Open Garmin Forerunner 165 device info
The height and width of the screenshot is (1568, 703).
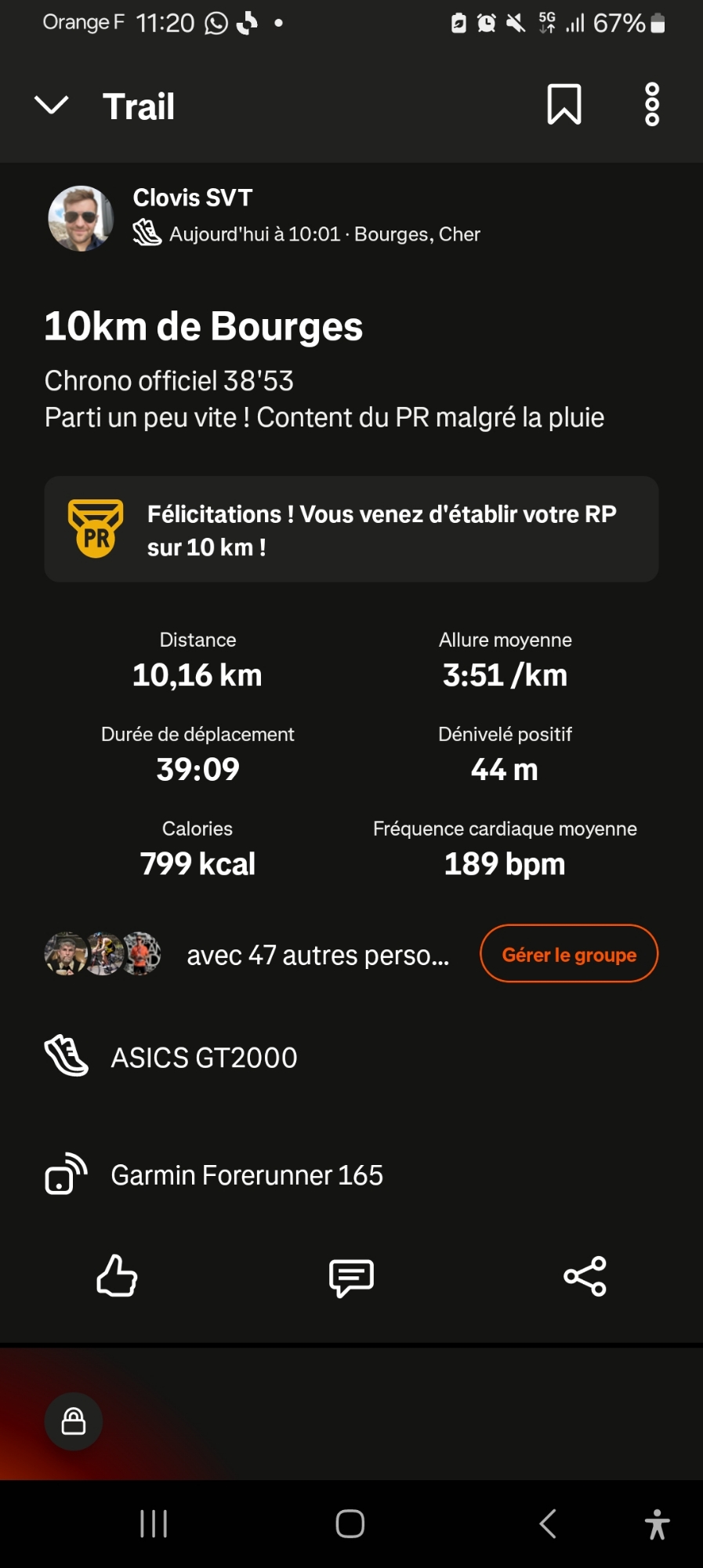pos(246,1175)
